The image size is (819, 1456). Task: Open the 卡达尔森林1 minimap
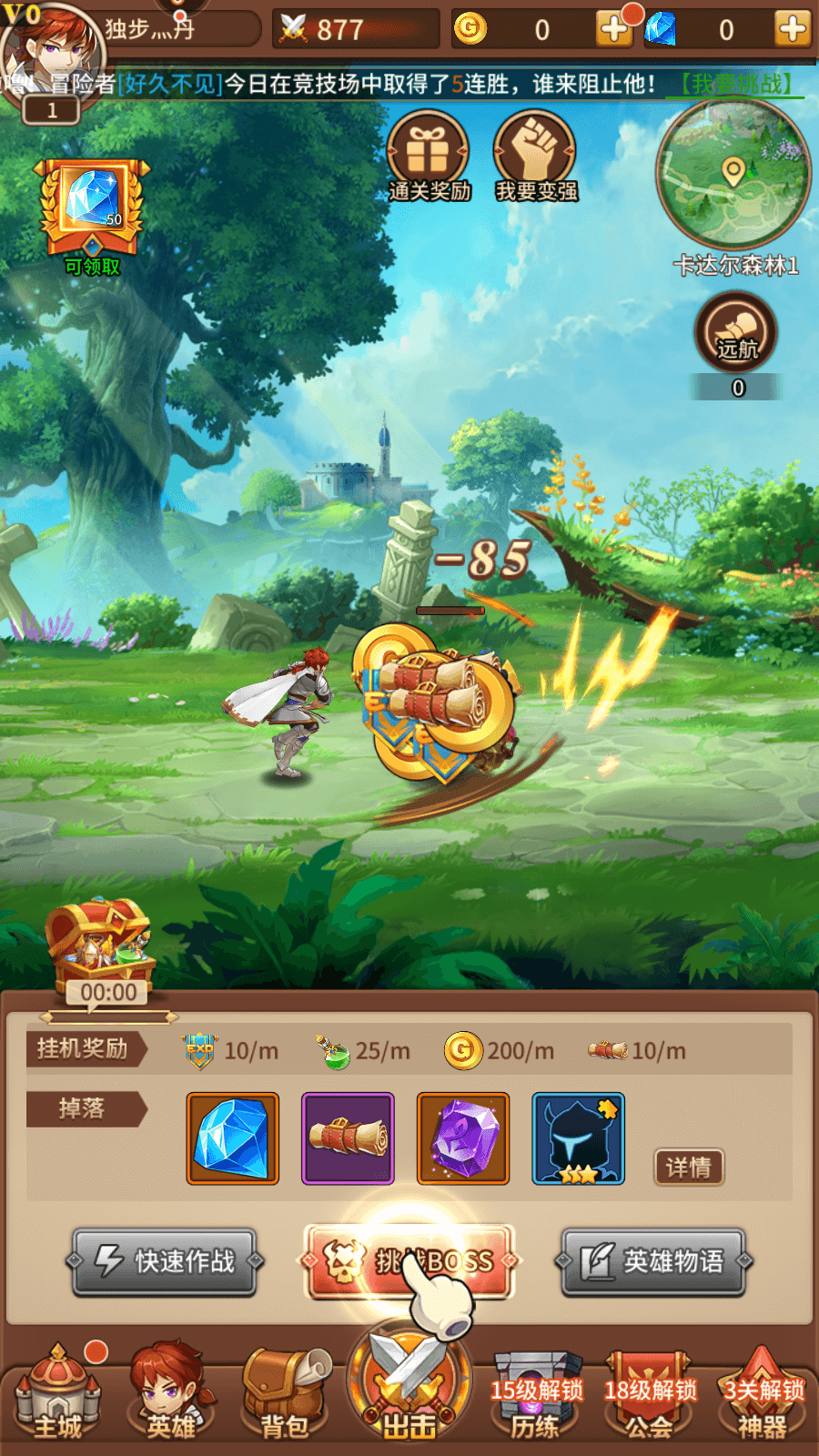tap(733, 175)
